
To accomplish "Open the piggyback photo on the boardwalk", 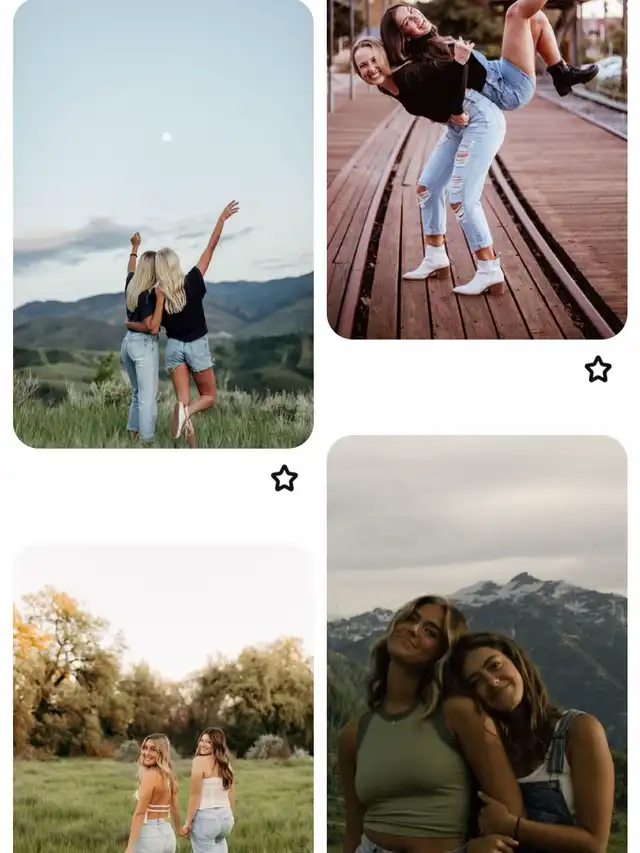I will [x=476, y=168].
